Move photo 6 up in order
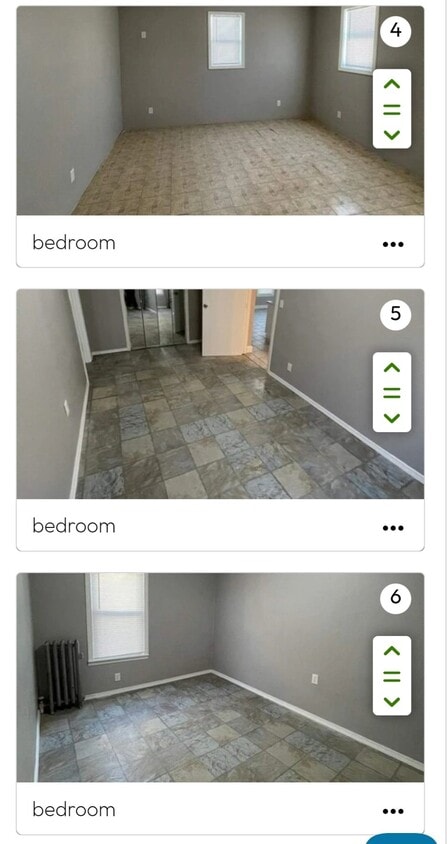 coord(392,651)
